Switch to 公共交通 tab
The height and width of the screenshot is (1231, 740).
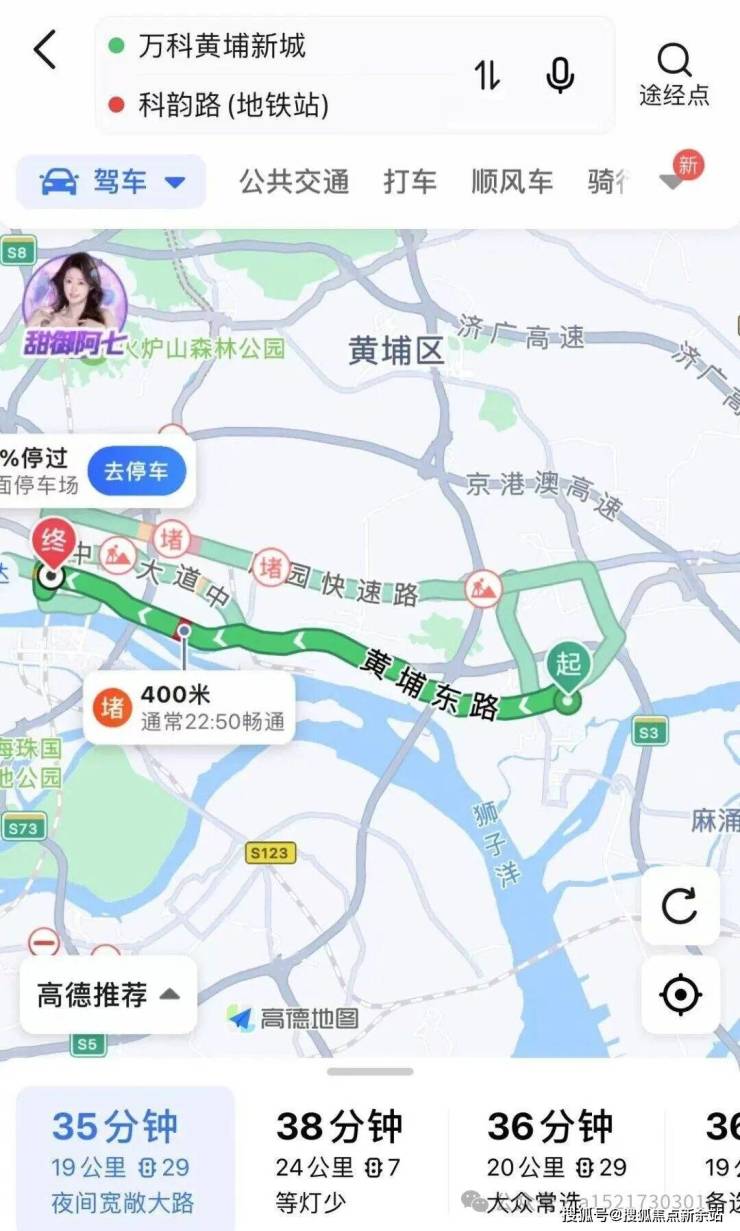294,182
